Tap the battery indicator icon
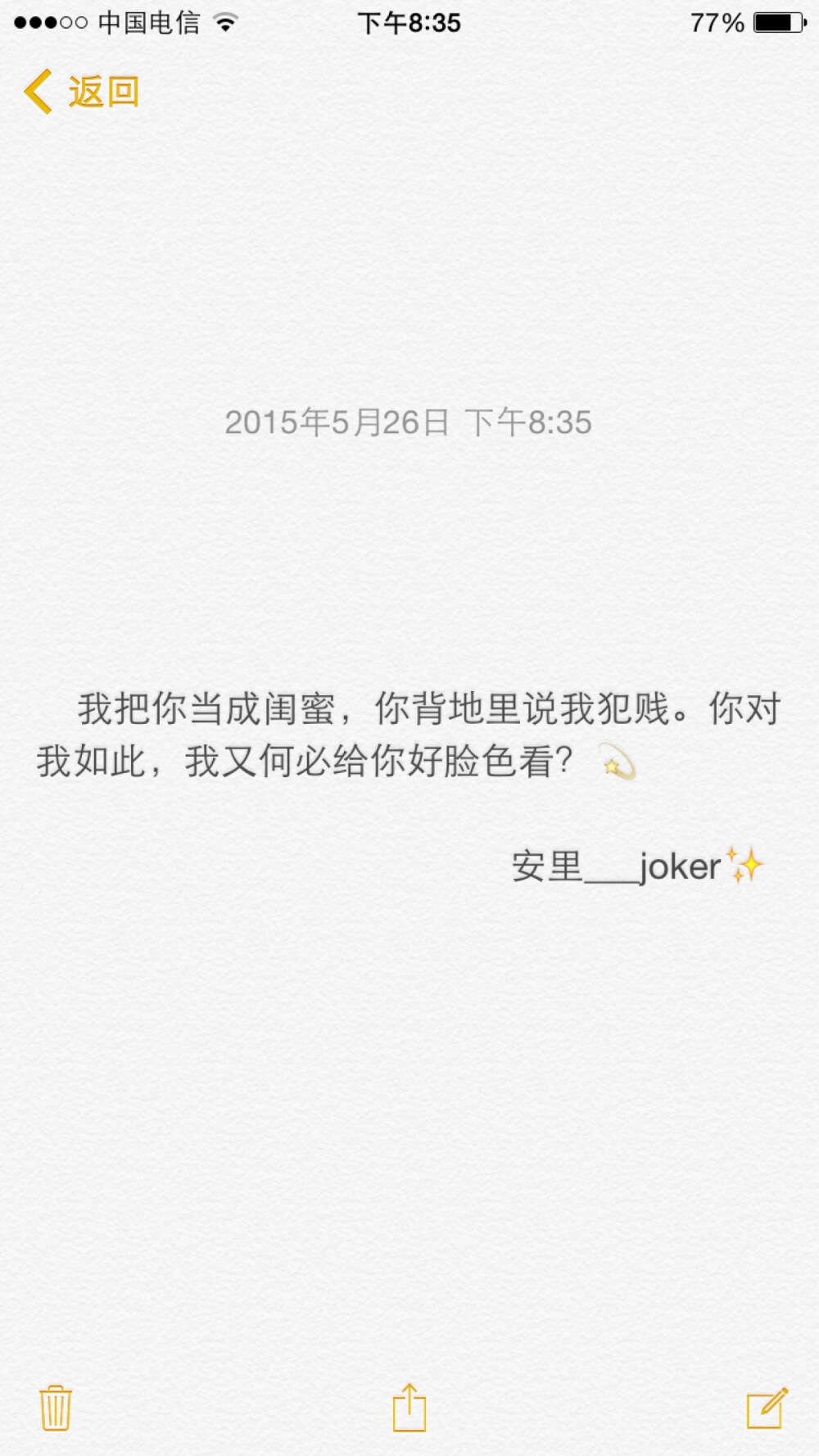Viewport: 819px width, 1456px height. [778, 23]
